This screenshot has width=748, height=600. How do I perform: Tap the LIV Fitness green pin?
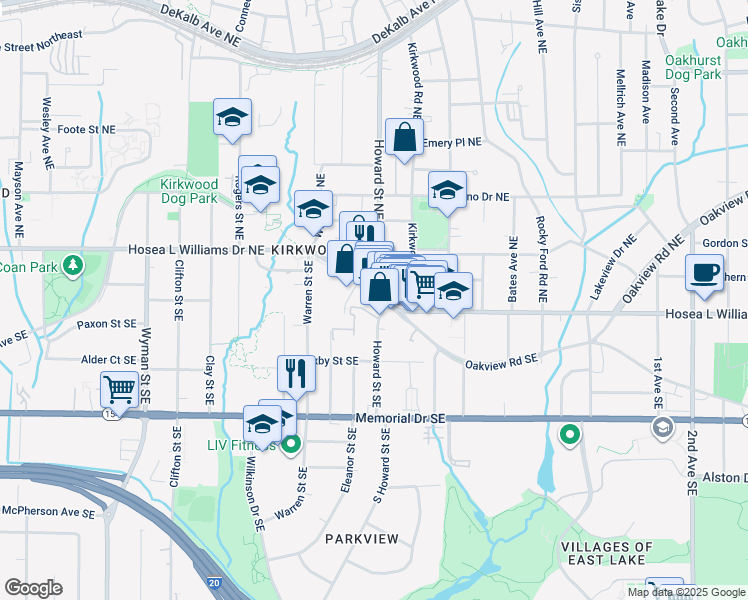[291, 446]
